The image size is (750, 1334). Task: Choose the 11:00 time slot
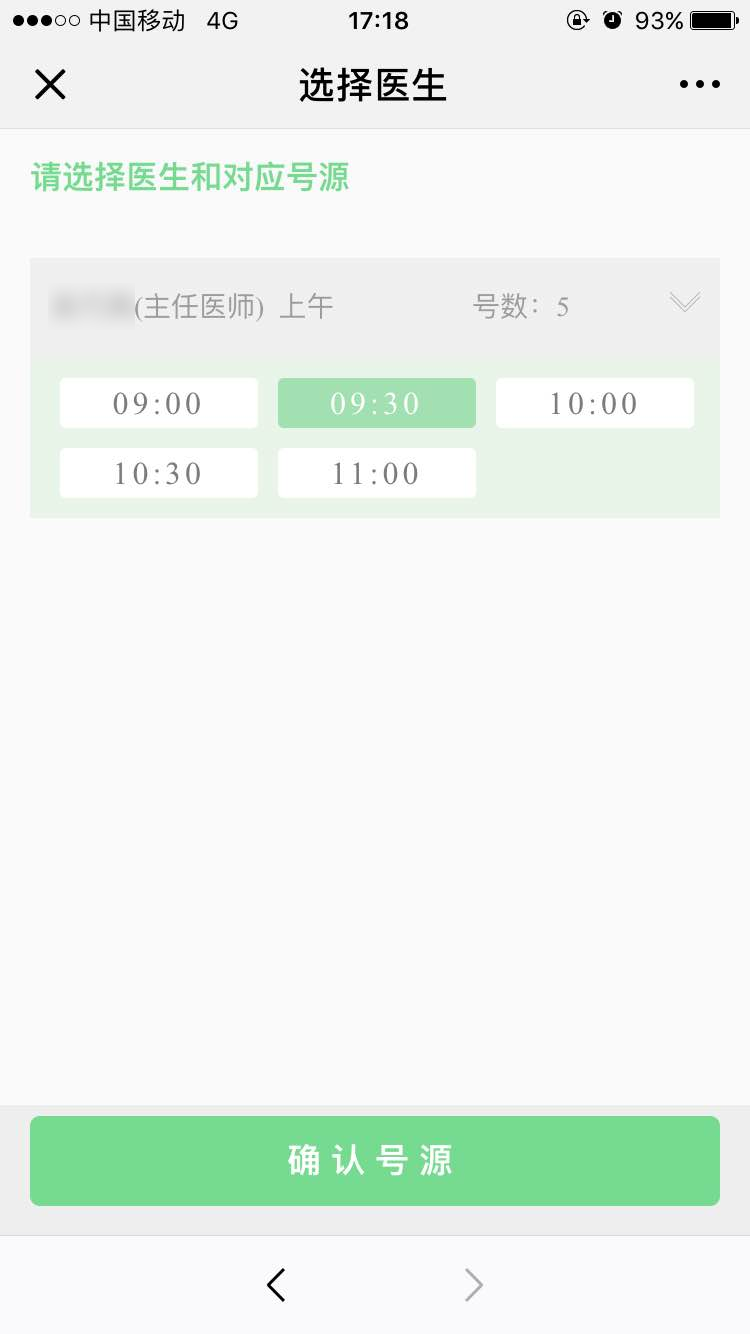tap(377, 473)
